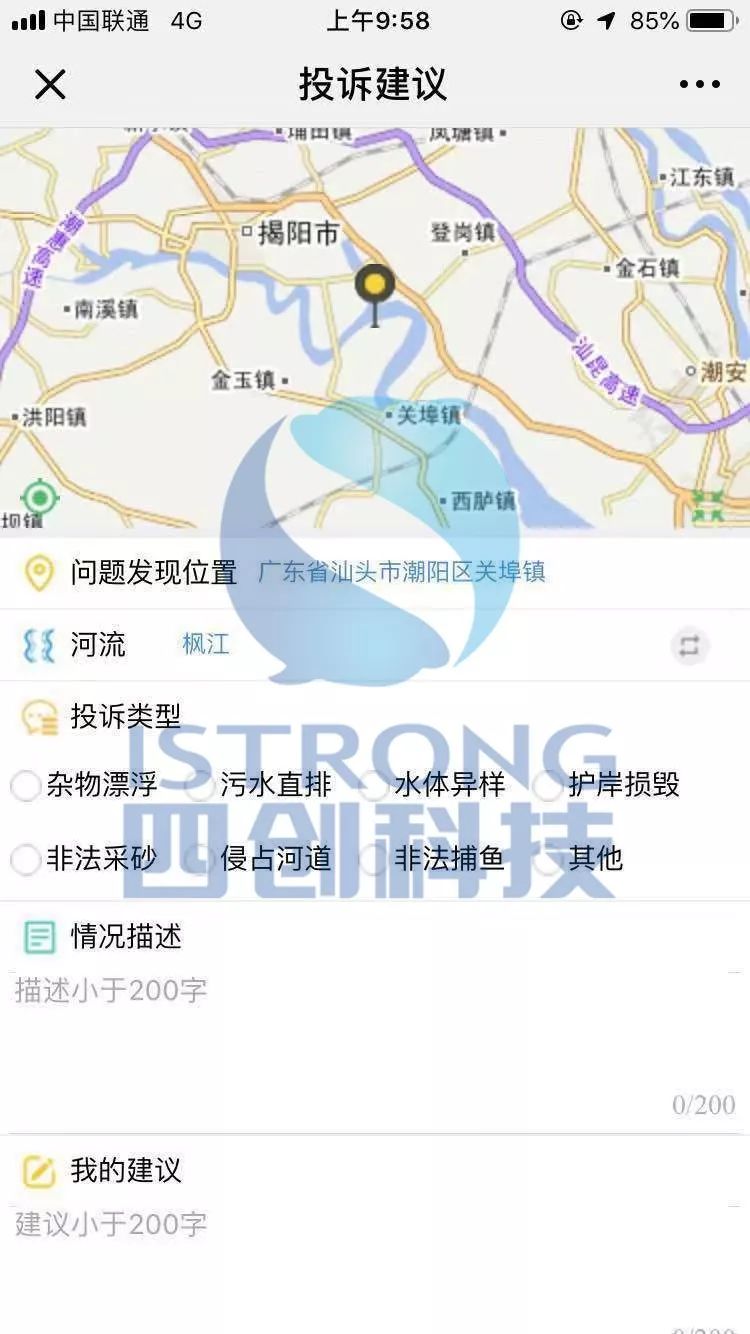Image resolution: width=750 pixels, height=1334 pixels.
Task: Select the 侵占河道 option
Action: 200,859
